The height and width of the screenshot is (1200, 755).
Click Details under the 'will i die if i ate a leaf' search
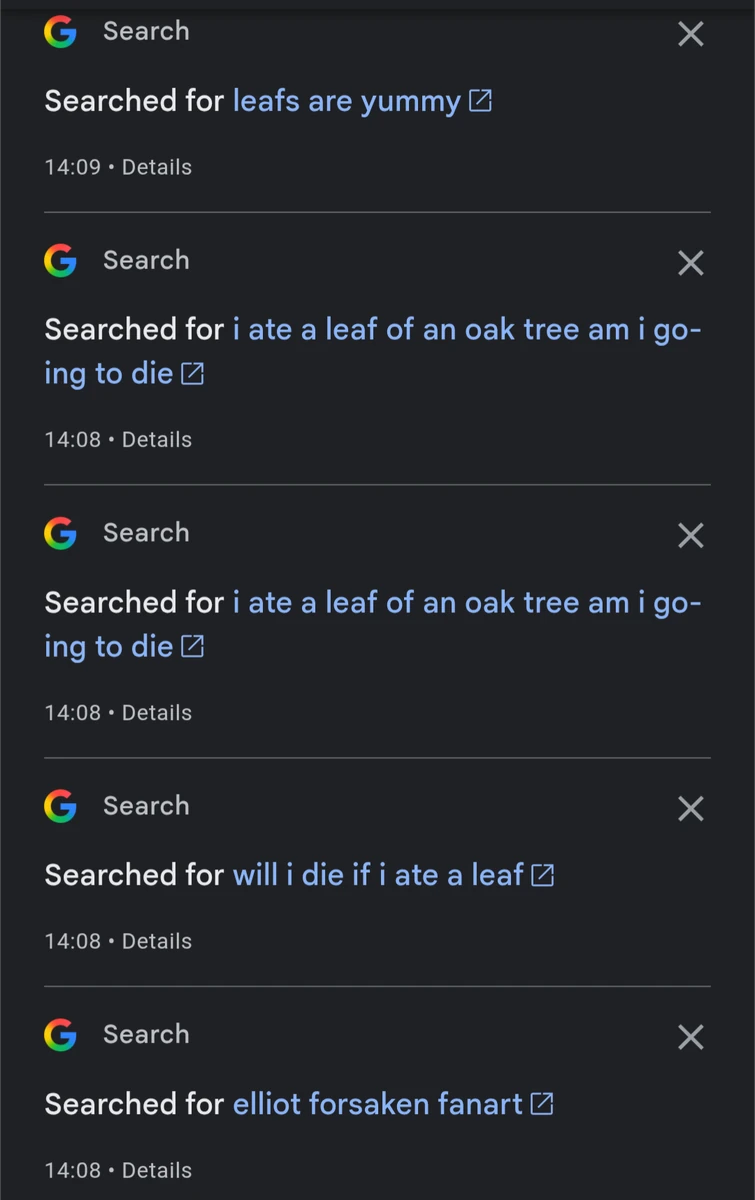point(157,941)
